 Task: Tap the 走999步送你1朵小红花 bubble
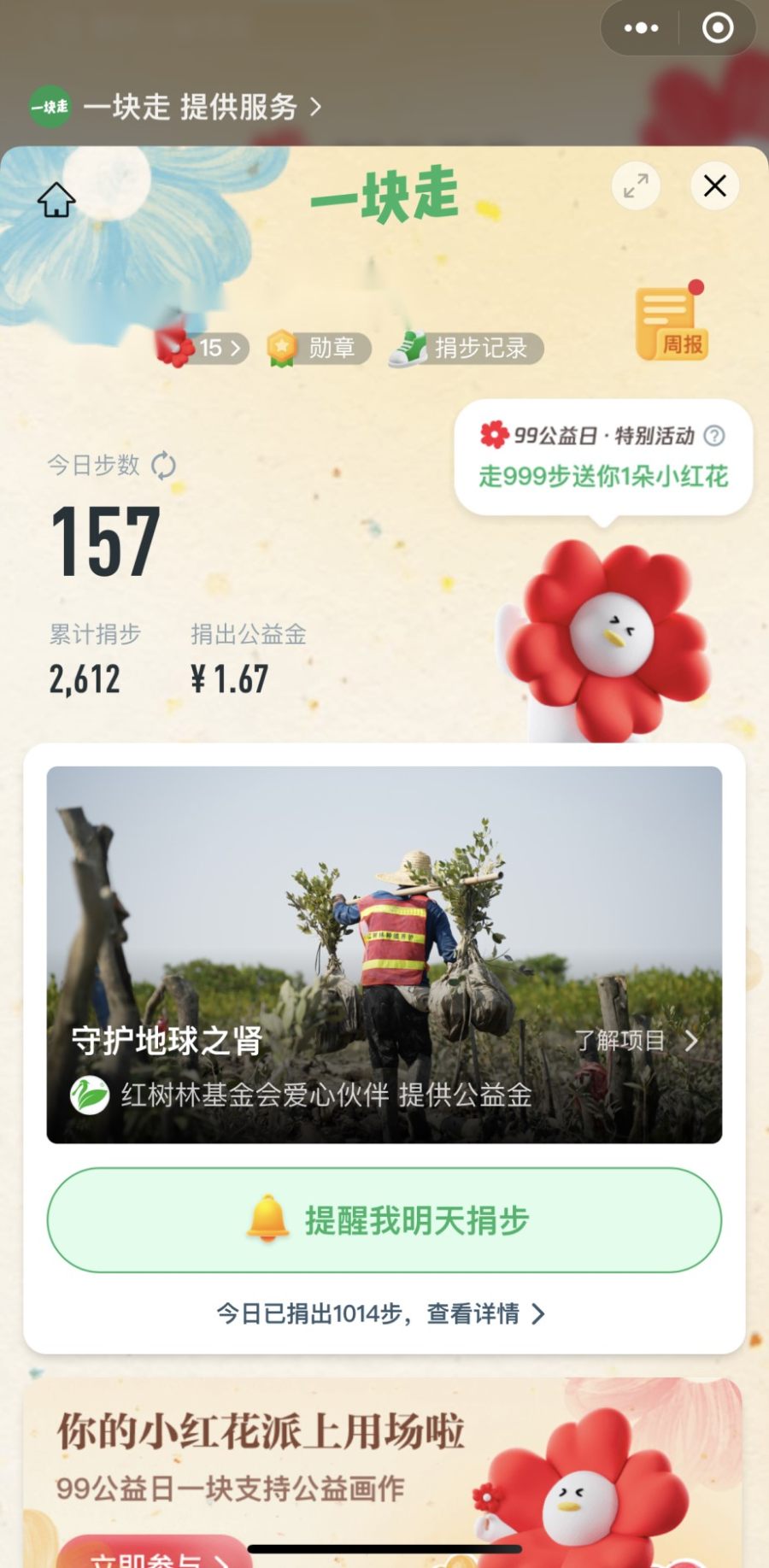[x=603, y=475]
